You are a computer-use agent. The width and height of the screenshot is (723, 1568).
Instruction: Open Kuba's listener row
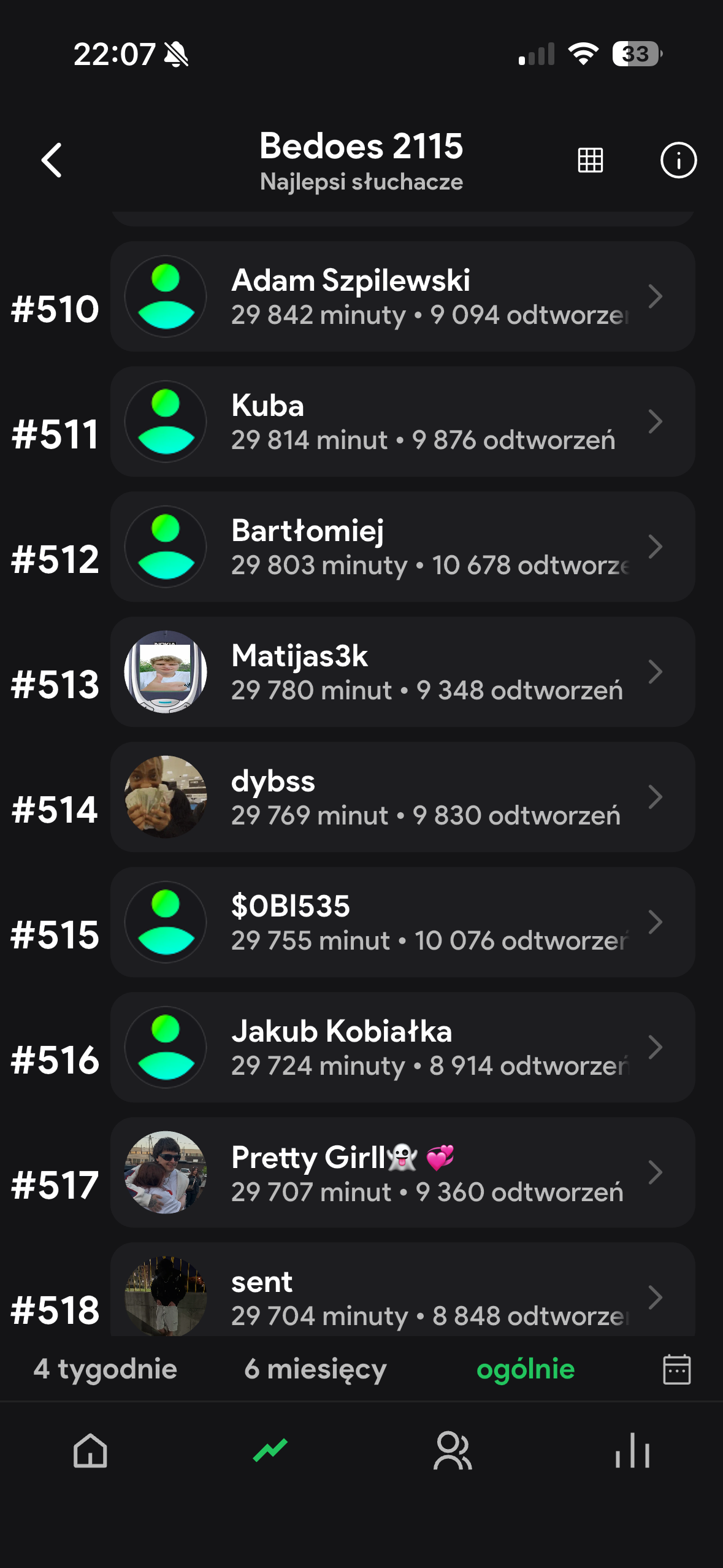pyautogui.click(x=402, y=421)
